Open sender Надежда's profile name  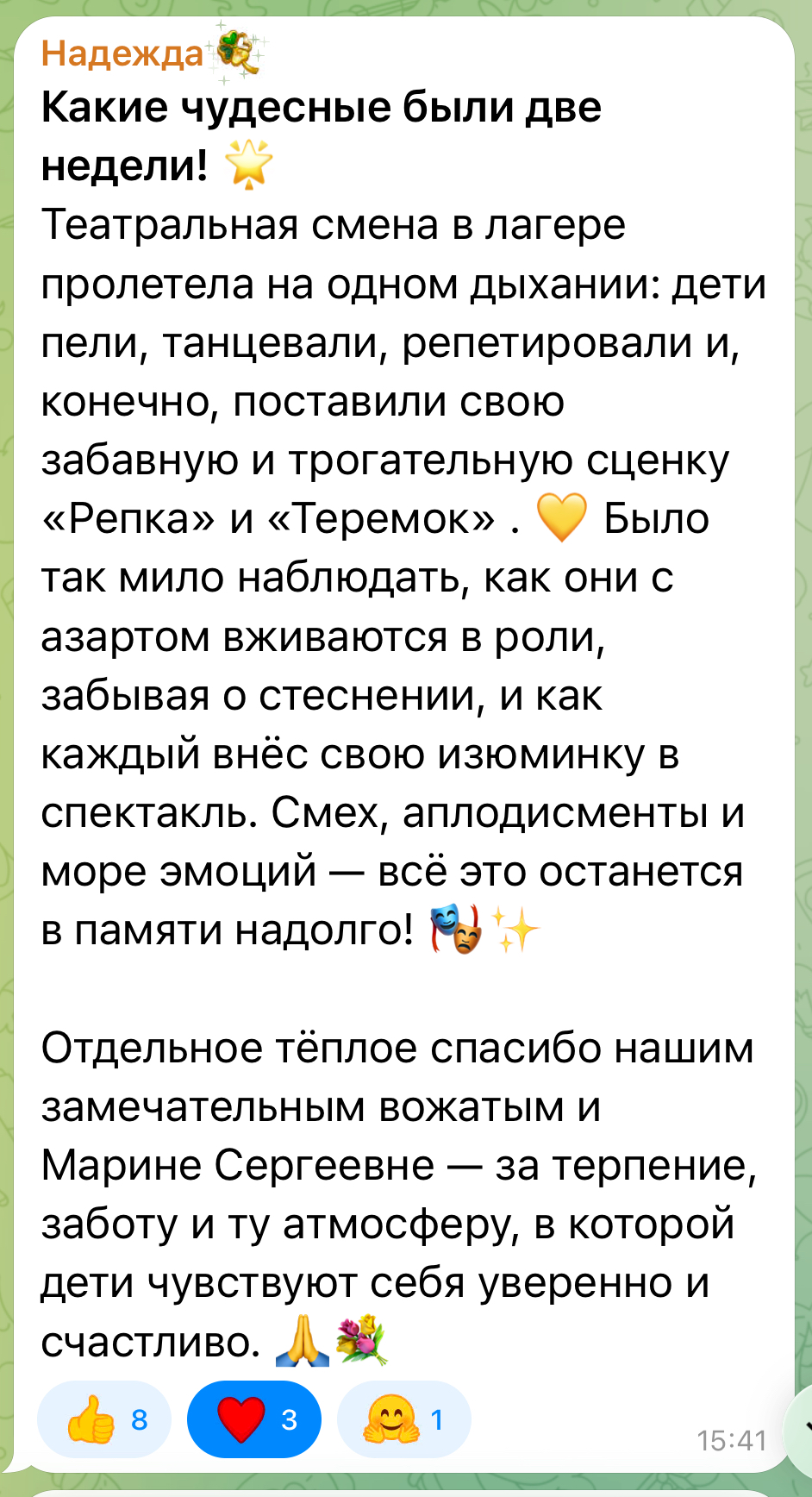pyautogui.click(x=122, y=54)
